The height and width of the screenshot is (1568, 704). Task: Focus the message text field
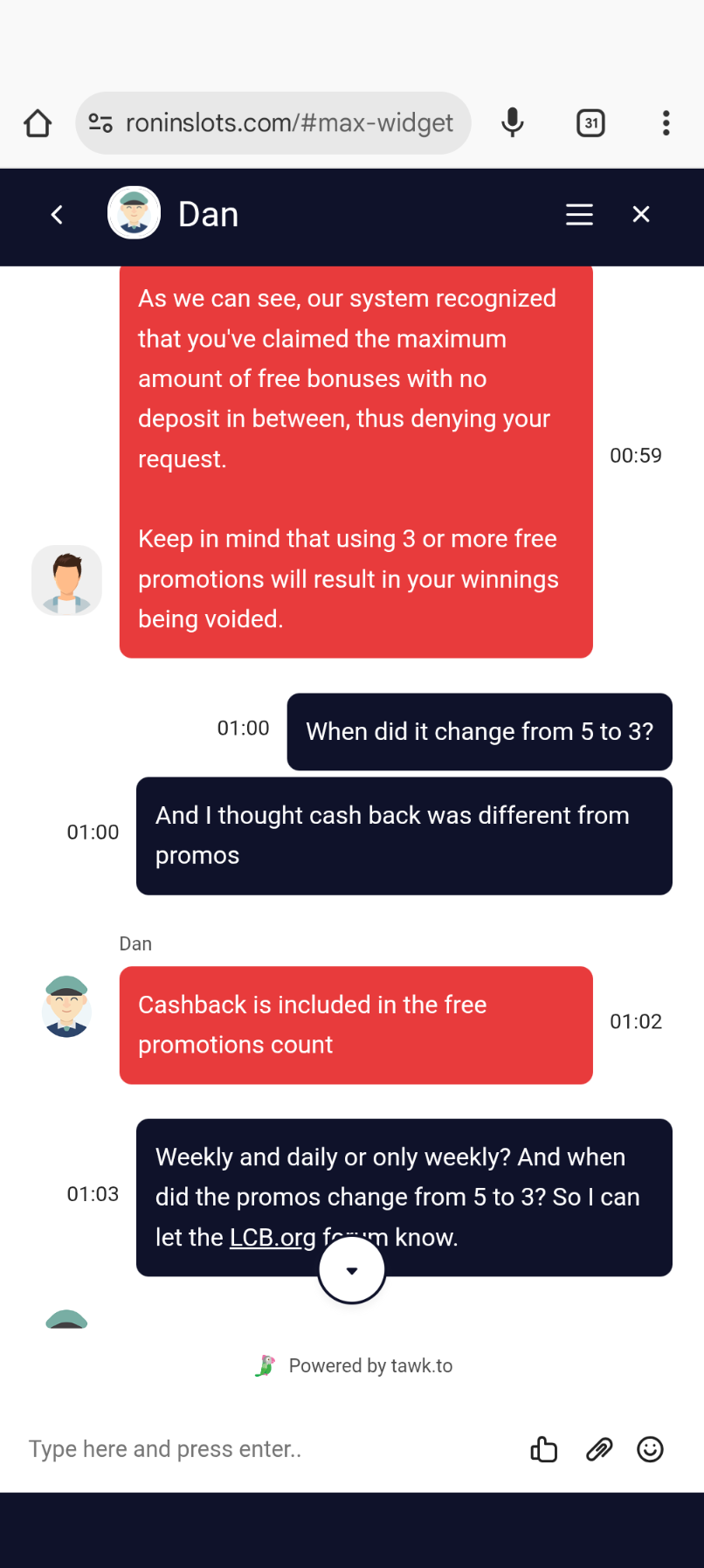[x=262, y=1449]
